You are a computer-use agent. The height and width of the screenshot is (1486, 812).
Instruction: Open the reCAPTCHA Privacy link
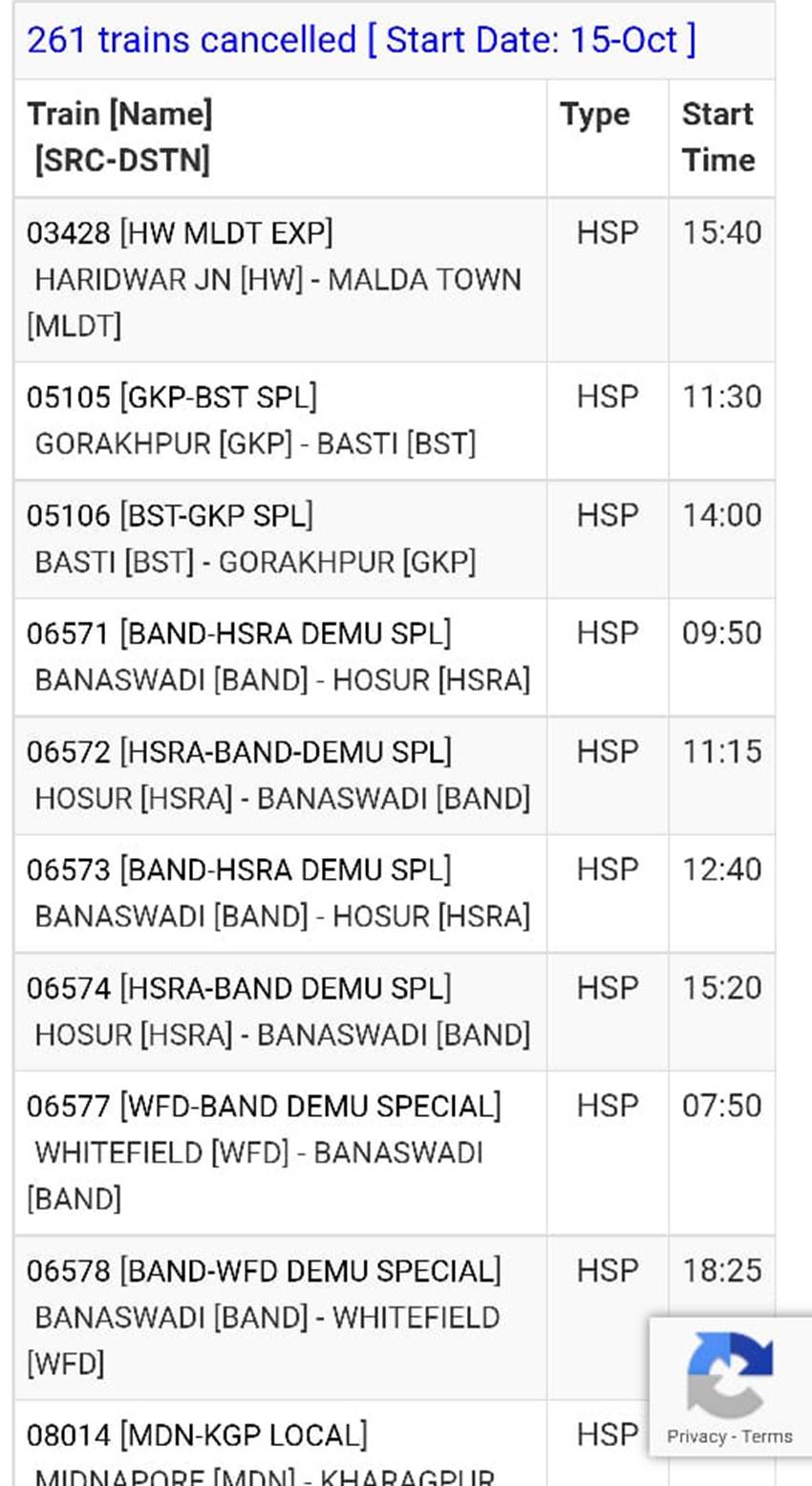pyautogui.click(x=694, y=1435)
